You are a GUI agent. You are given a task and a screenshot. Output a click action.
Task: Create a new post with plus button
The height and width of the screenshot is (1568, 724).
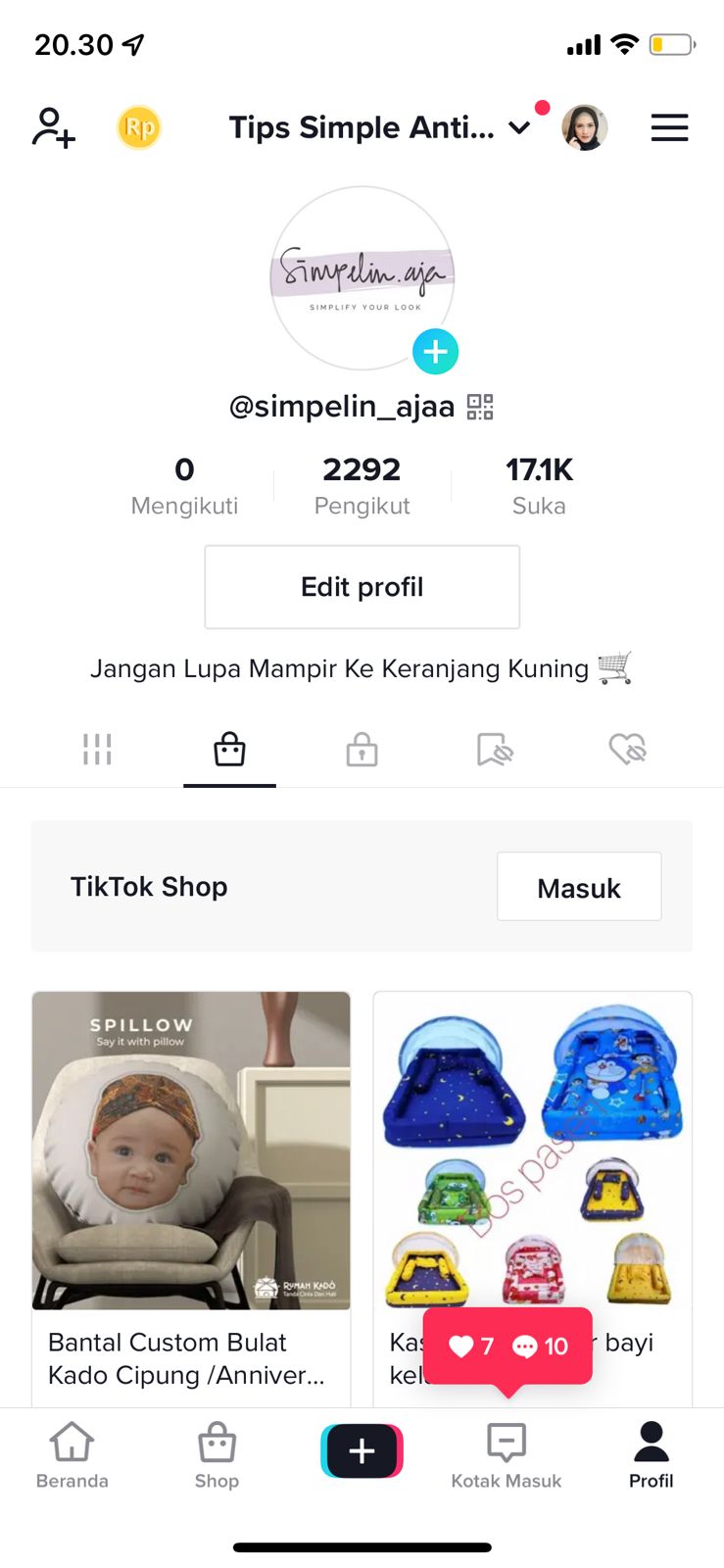tap(362, 1450)
